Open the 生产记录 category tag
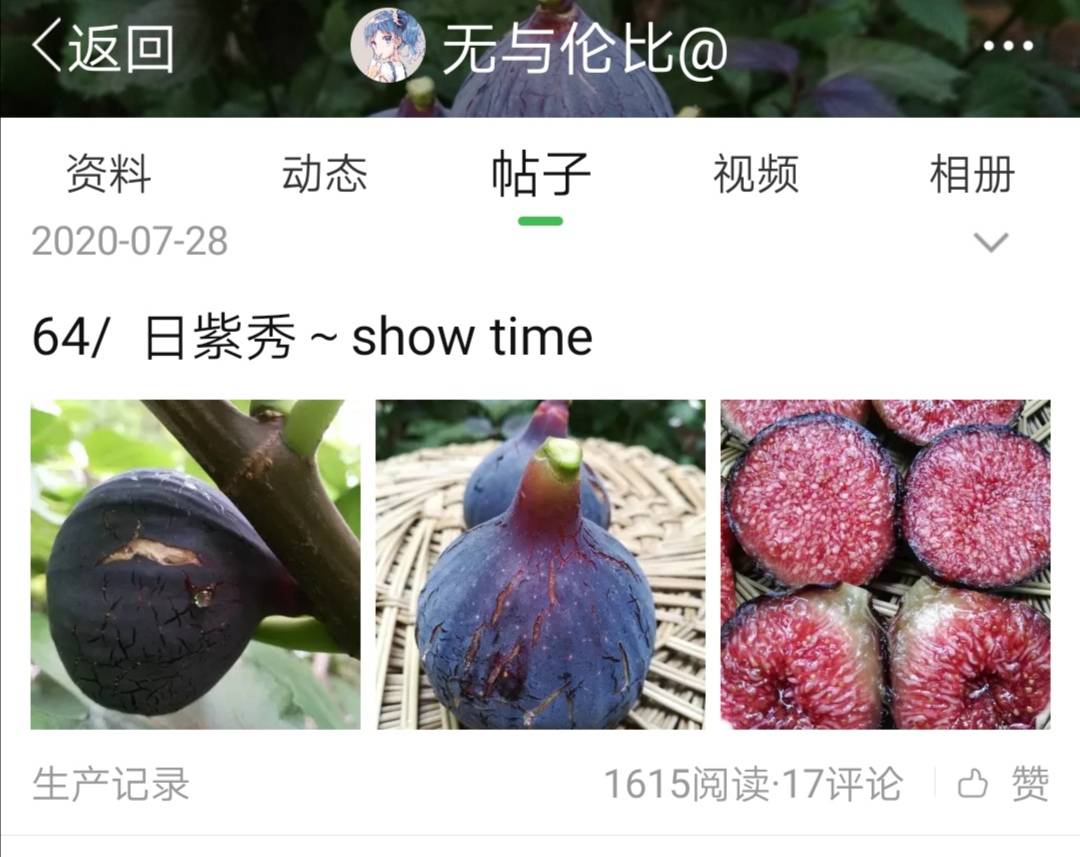The image size is (1080, 857). [110, 784]
